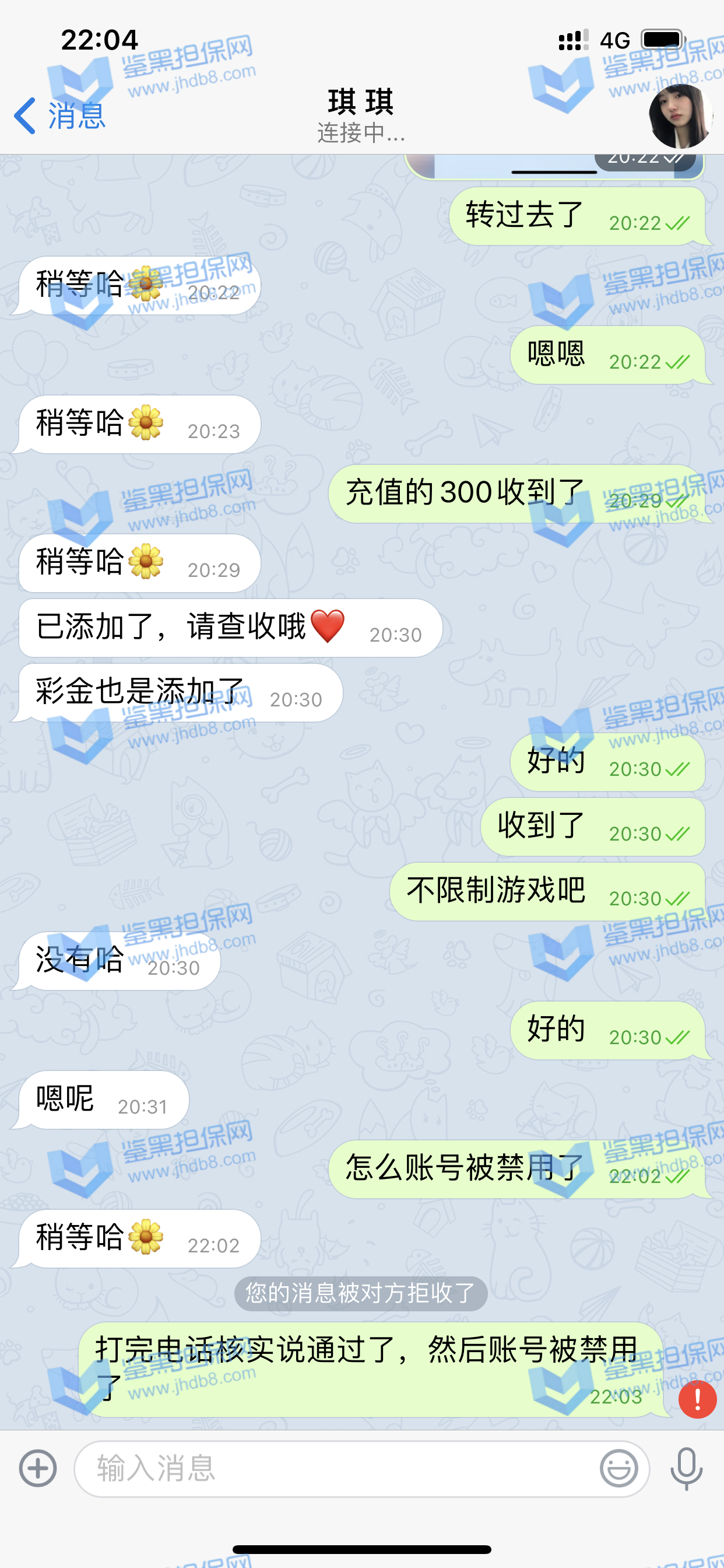Tap the attachment plus icon
The height and width of the screenshot is (1568, 724).
[38, 1469]
